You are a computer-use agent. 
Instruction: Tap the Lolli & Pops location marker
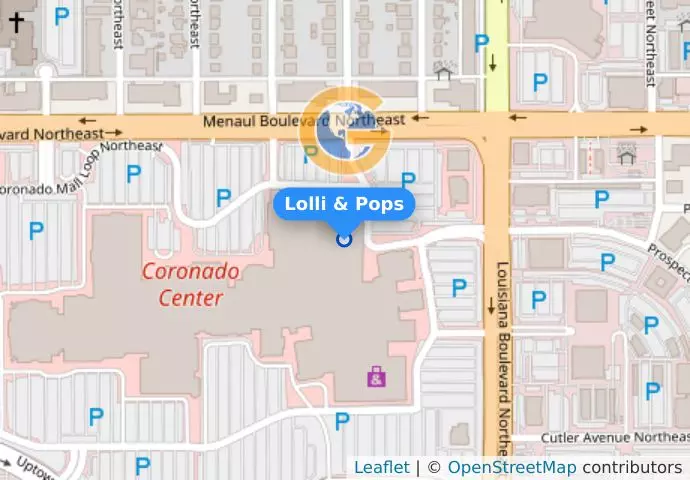pyautogui.click(x=344, y=239)
